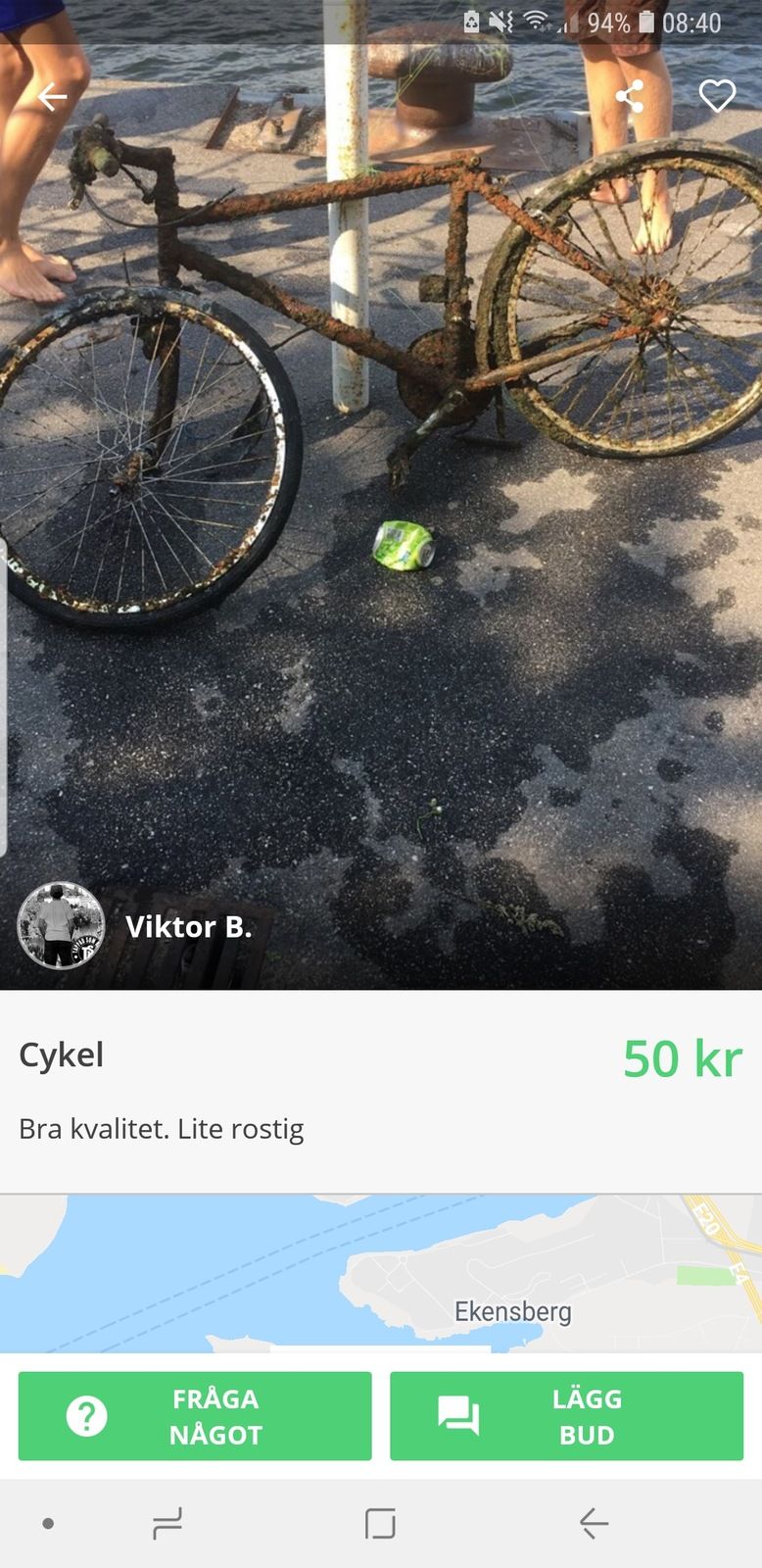Open recent apps from the navigation bar
The height and width of the screenshot is (1568, 762).
167,1524
